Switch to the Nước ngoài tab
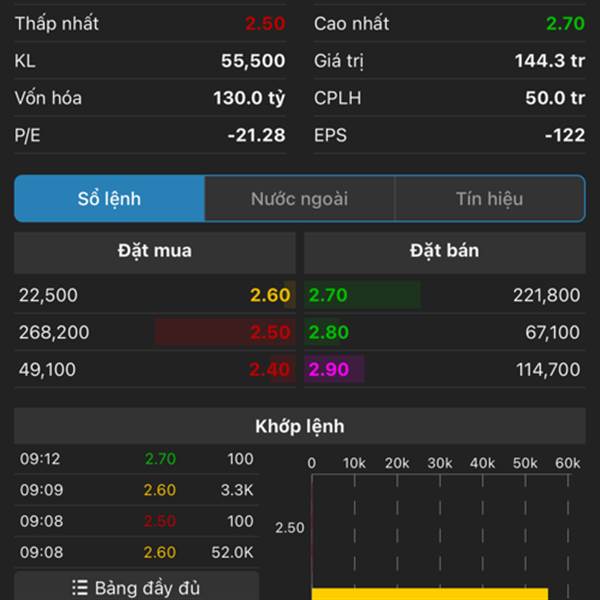This screenshot has height=600, width=600. (299, 198)
